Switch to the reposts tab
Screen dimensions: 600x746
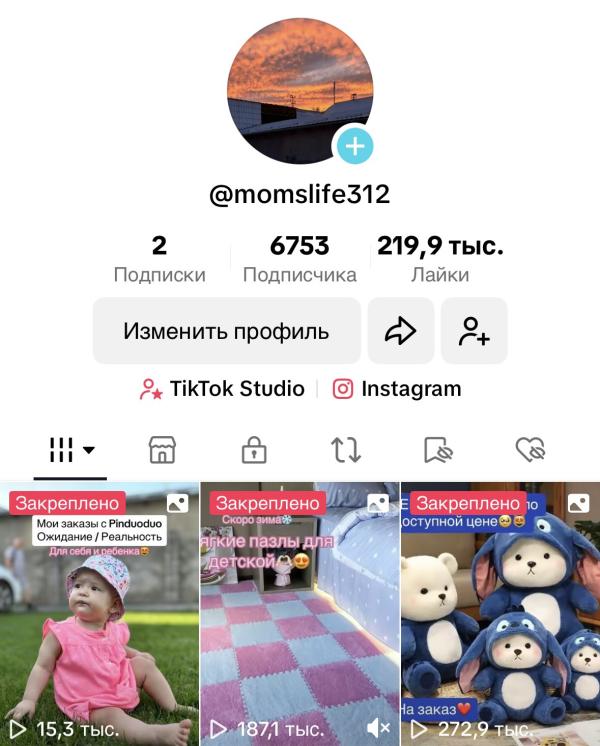346,450
